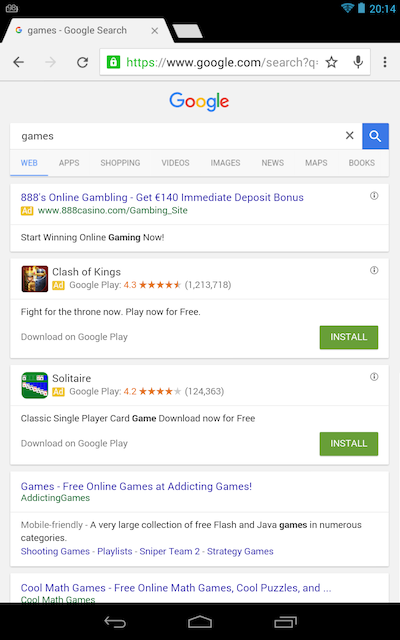
Task: Close the games - Google Search tab
Action: (x=155, y=31)
